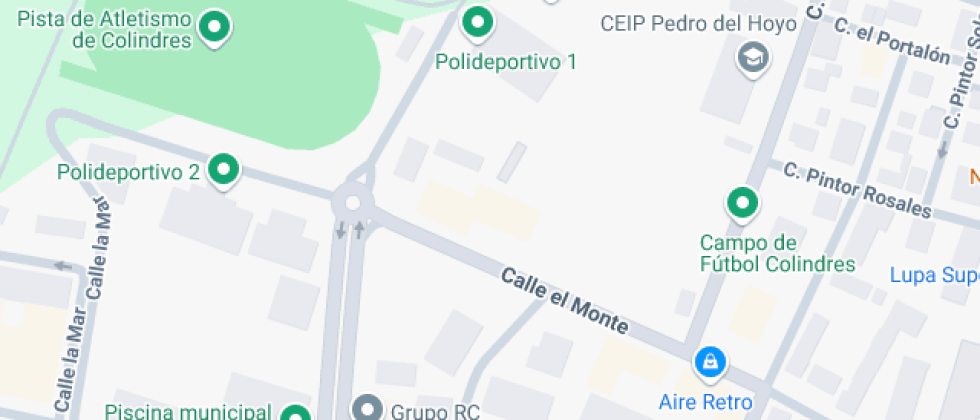Select the Polideportivo 2 marker
Screen dimensions: 980x420
225,169
